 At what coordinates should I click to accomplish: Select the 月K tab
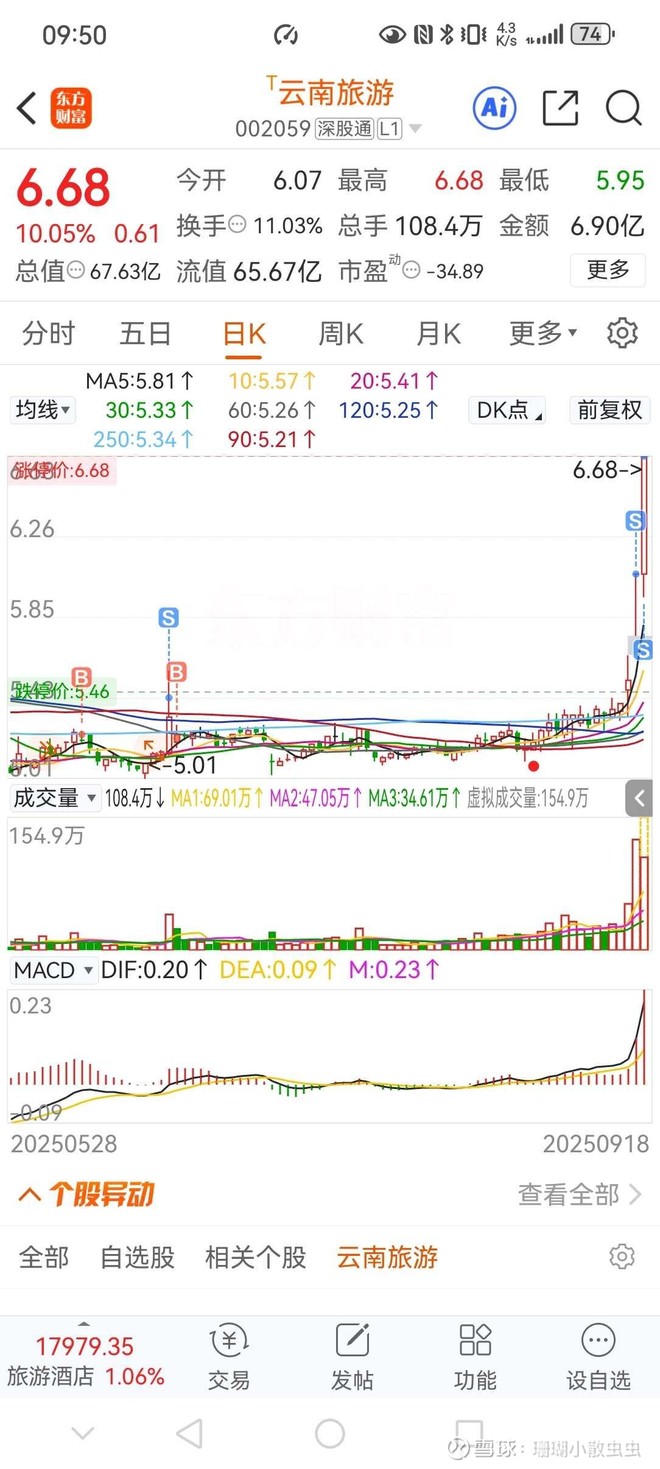point(438,334)
